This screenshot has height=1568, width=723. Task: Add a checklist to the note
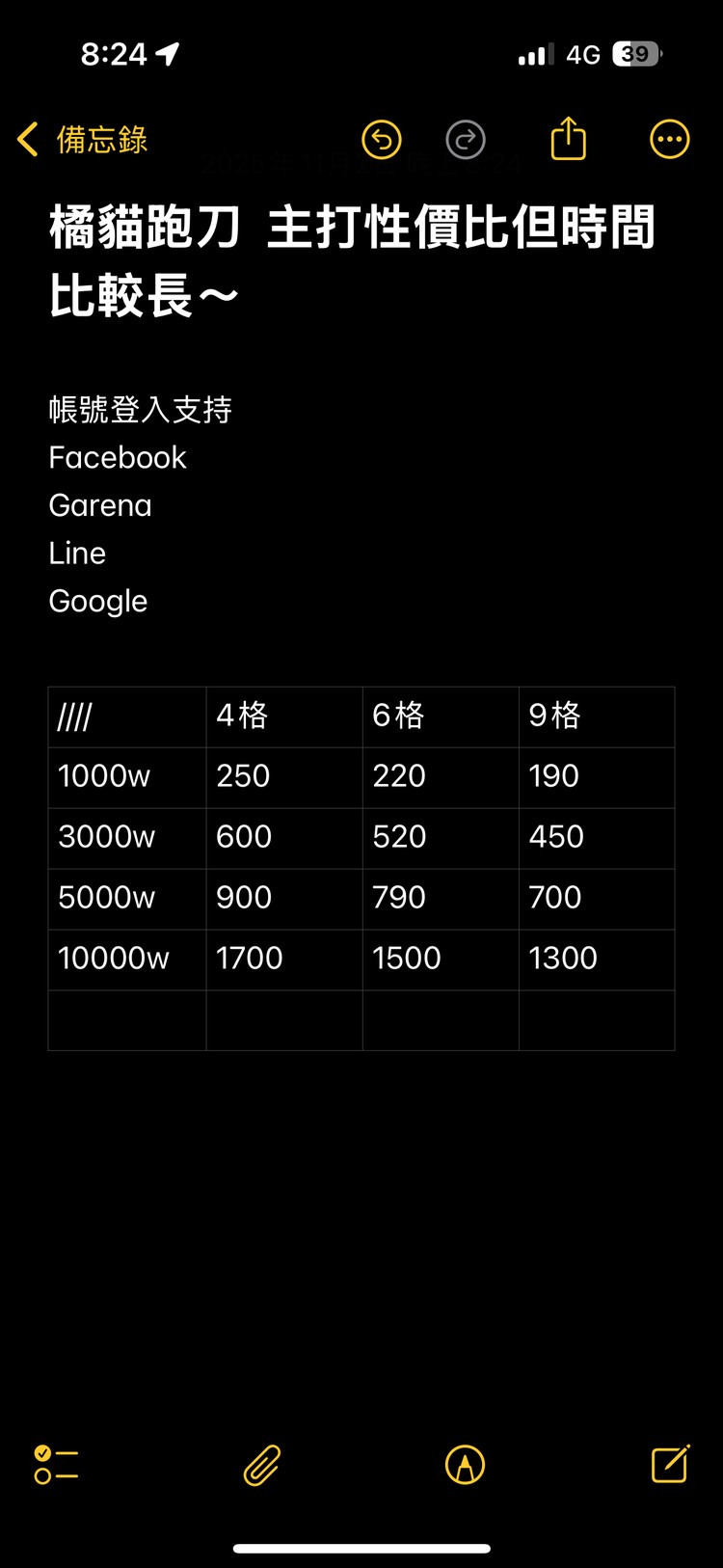tap(56, 1465)
